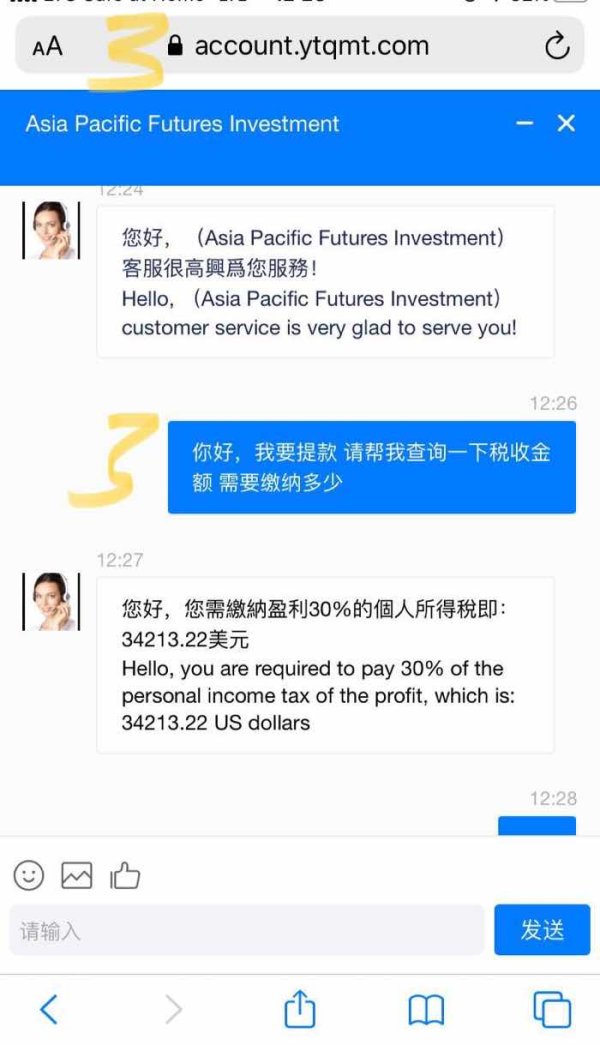Open Safari bookmarks
600x1045 pixels.
pyautogui.click(x=426, y=1010)
